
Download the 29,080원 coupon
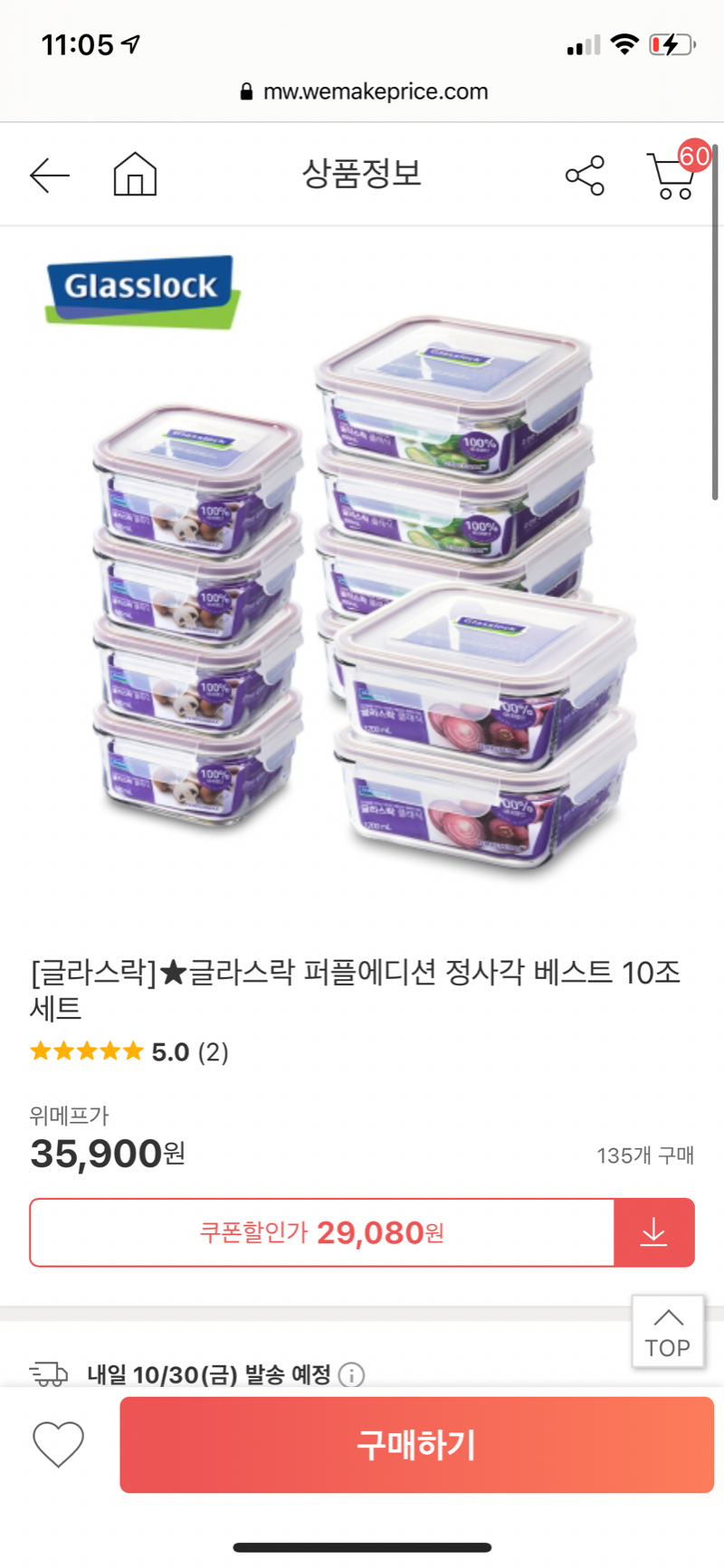653,1232
